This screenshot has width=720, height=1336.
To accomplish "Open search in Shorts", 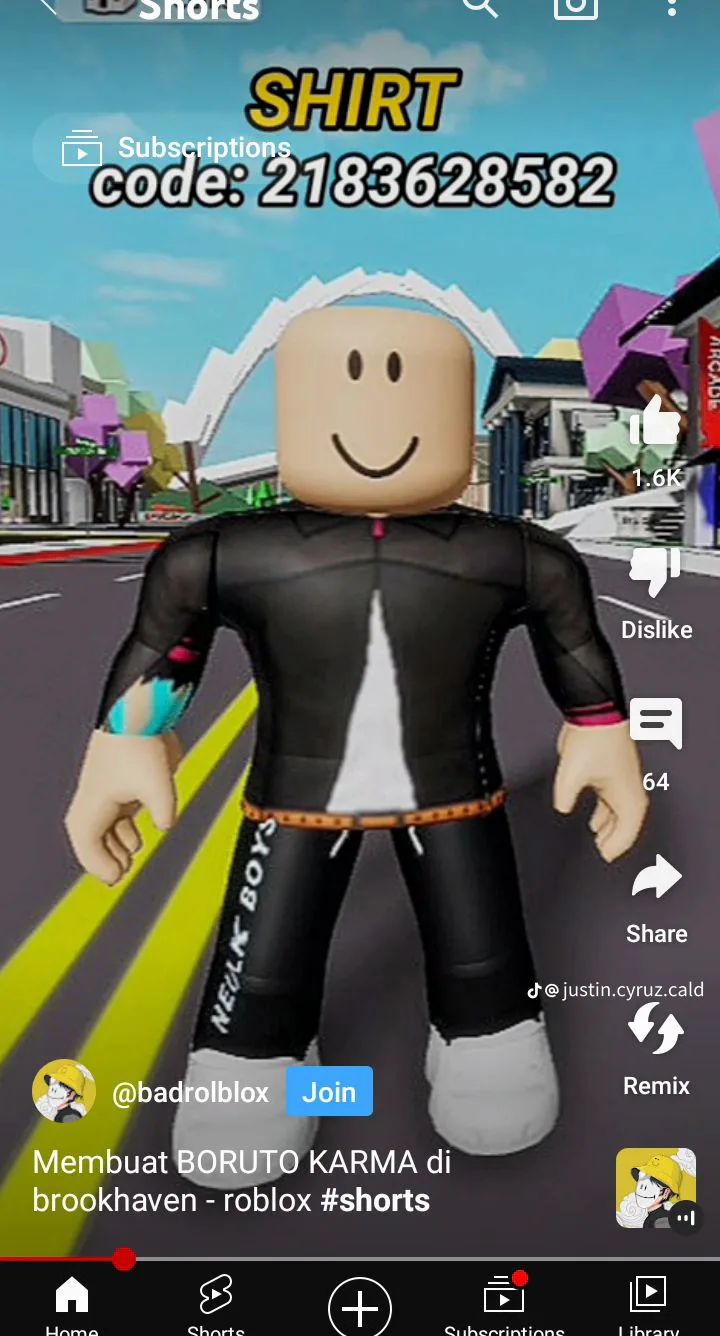I will coord(480,6).
